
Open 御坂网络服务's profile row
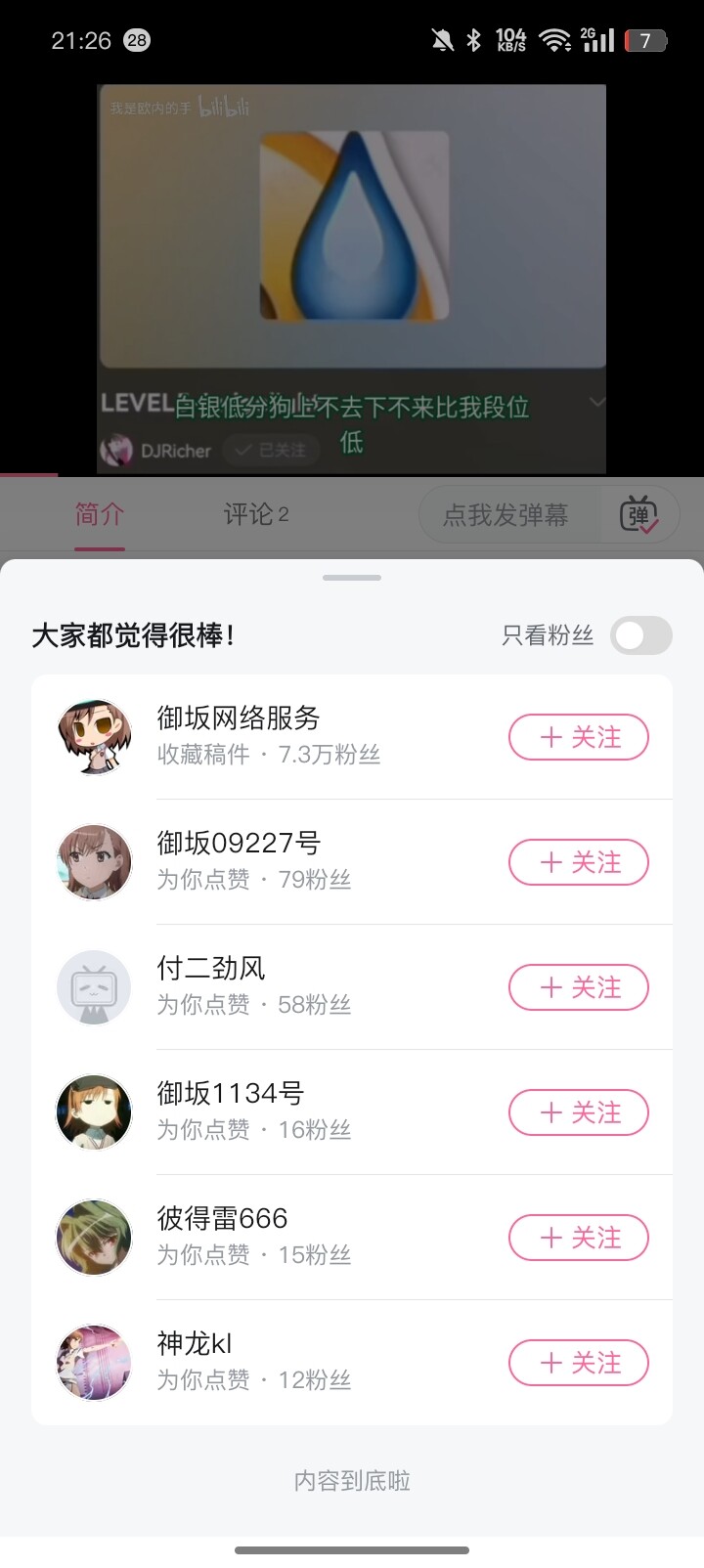pos(352,737)
